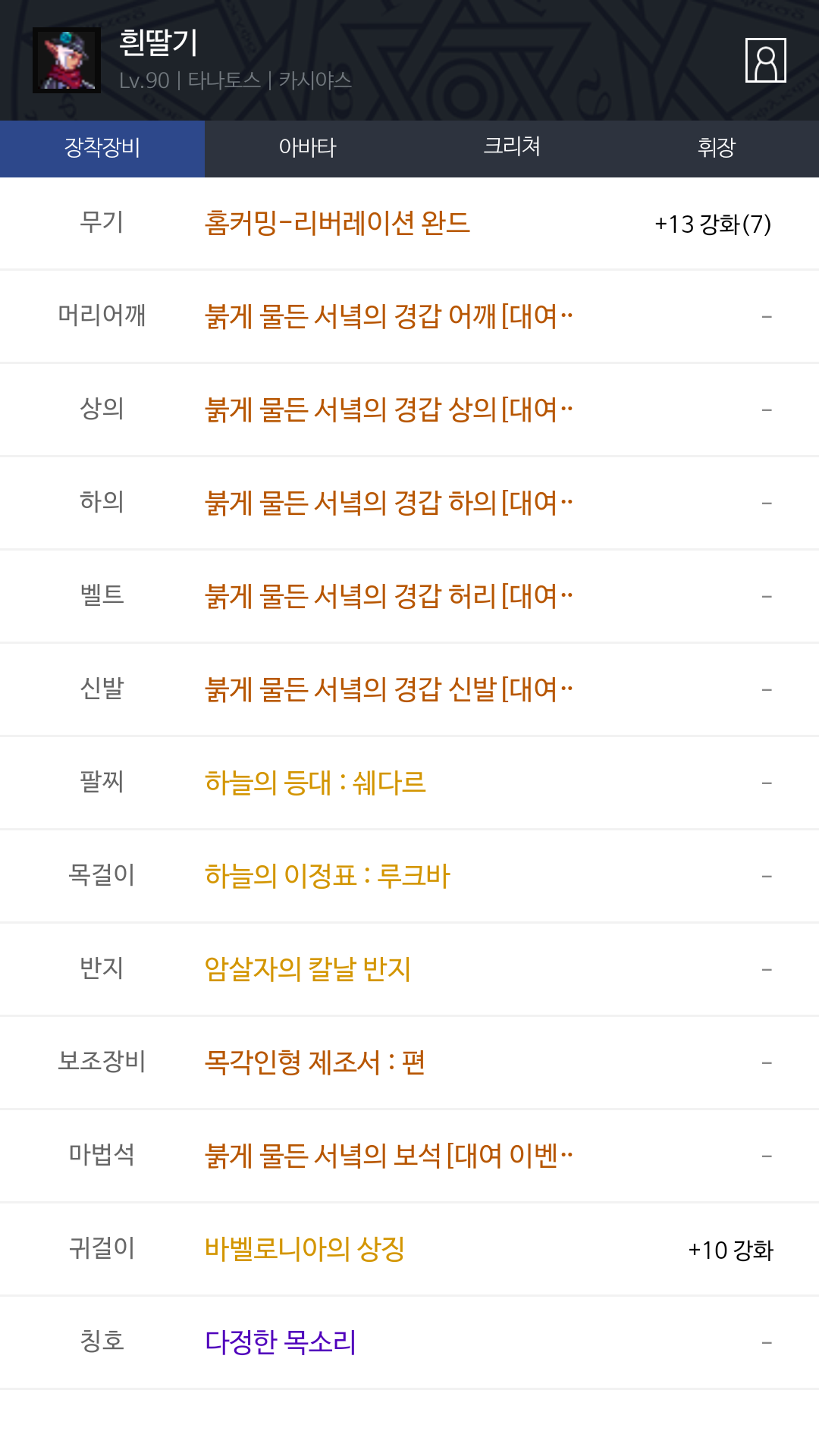The image size is (819, 1456).
Task: Open the 상의 item 경갑 상의
Action: point(388,409)
